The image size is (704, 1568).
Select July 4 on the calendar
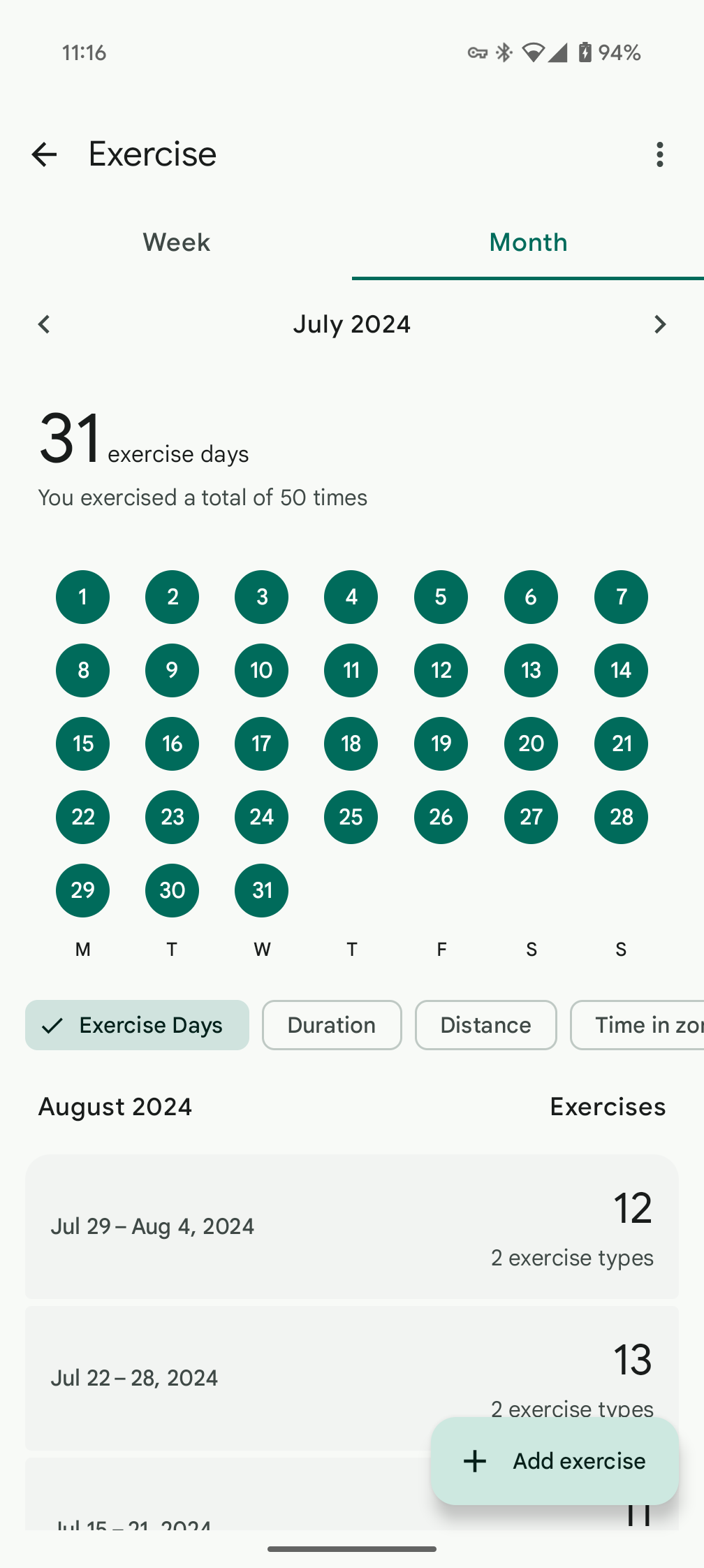tap(351, 597)
